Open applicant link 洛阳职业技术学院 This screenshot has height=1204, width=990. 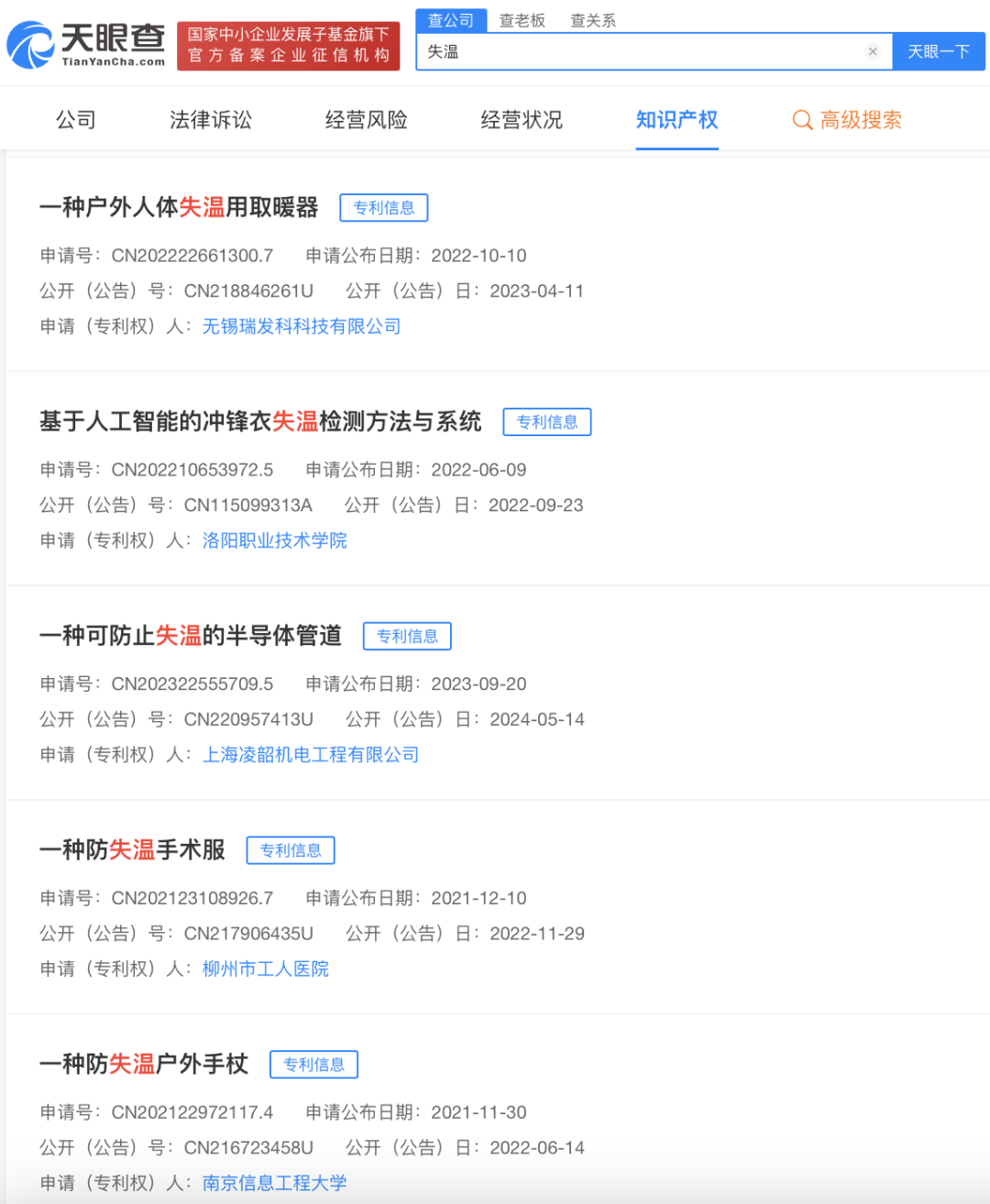274,541
